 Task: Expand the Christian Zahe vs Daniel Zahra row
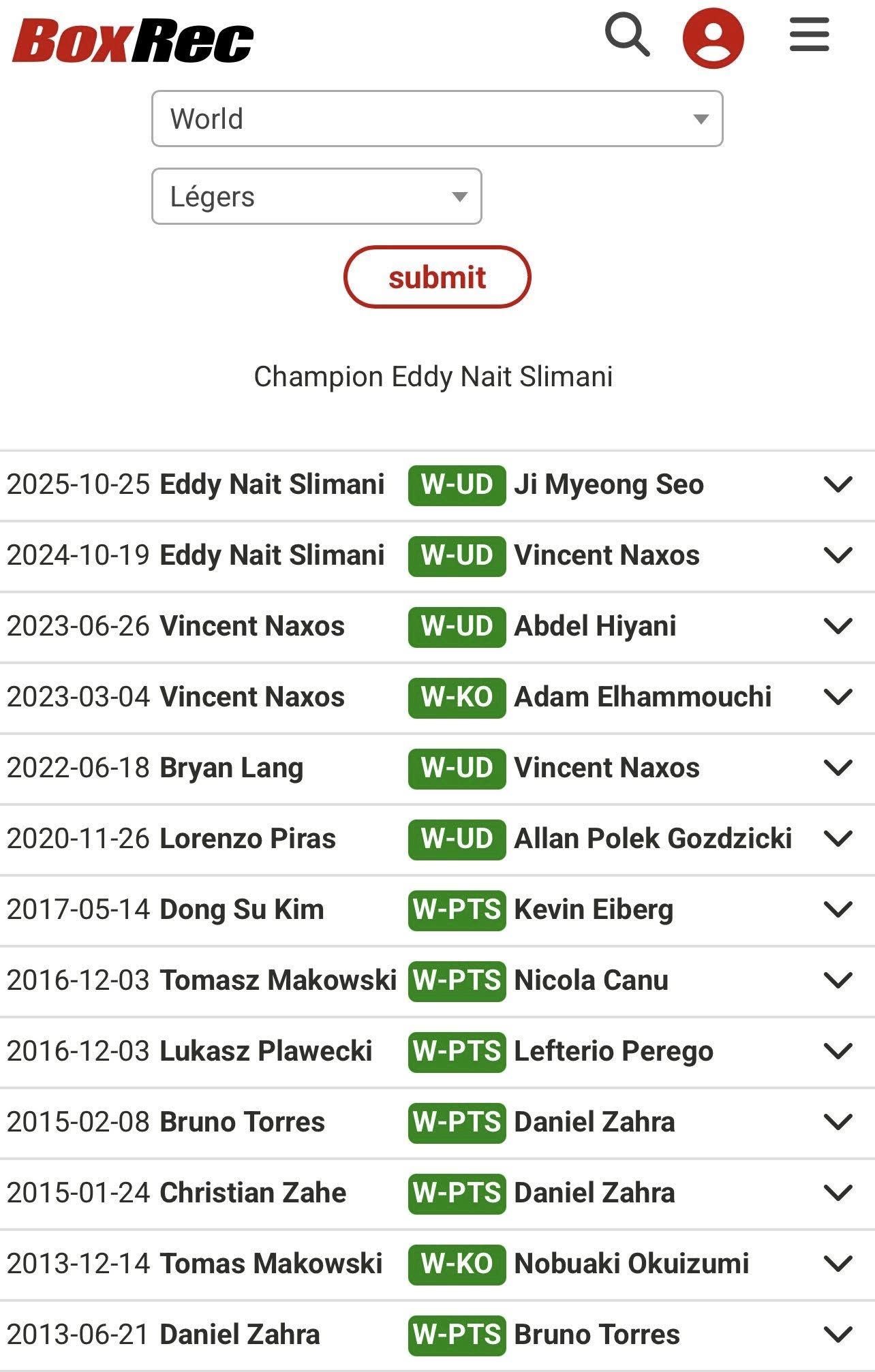(838, 1193)
